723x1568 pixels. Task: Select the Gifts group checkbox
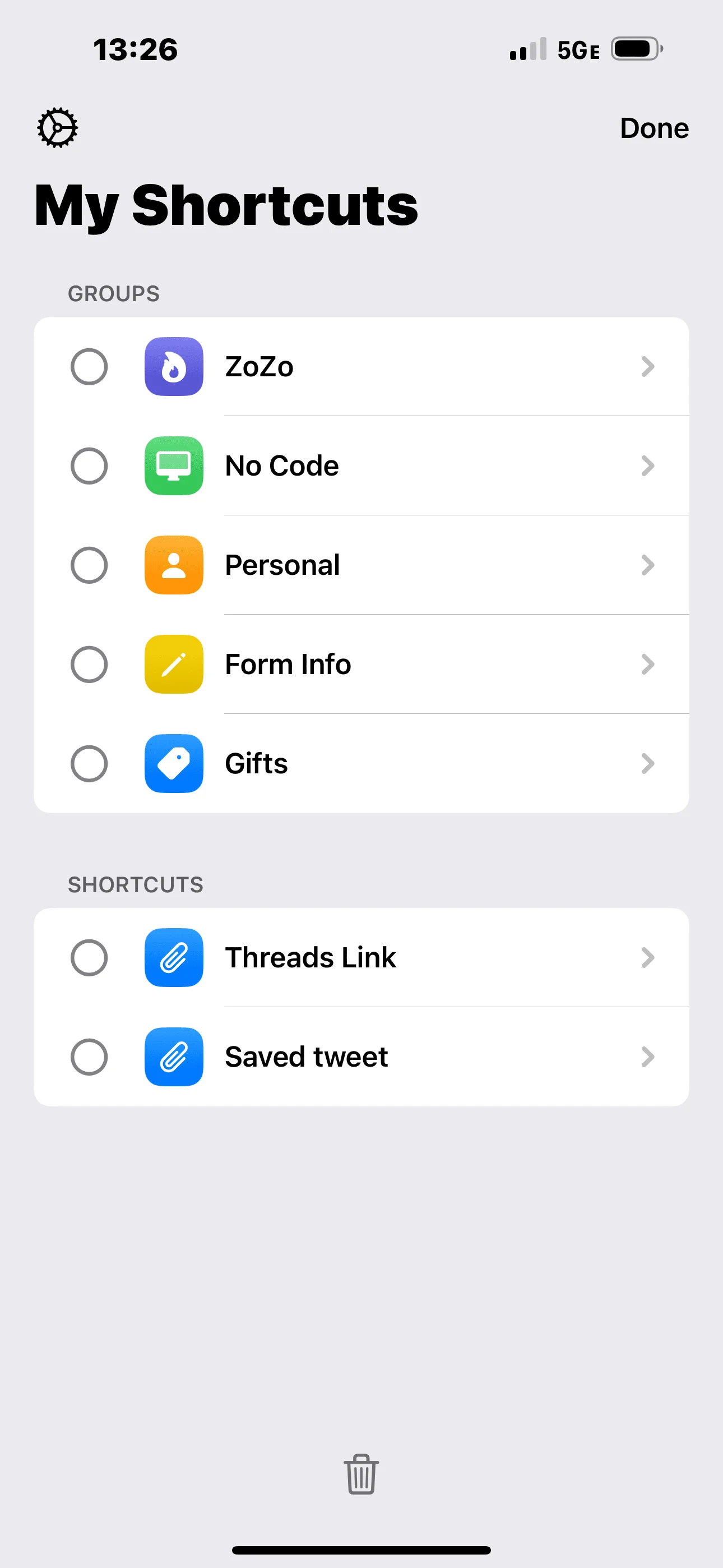coord(89,763)
